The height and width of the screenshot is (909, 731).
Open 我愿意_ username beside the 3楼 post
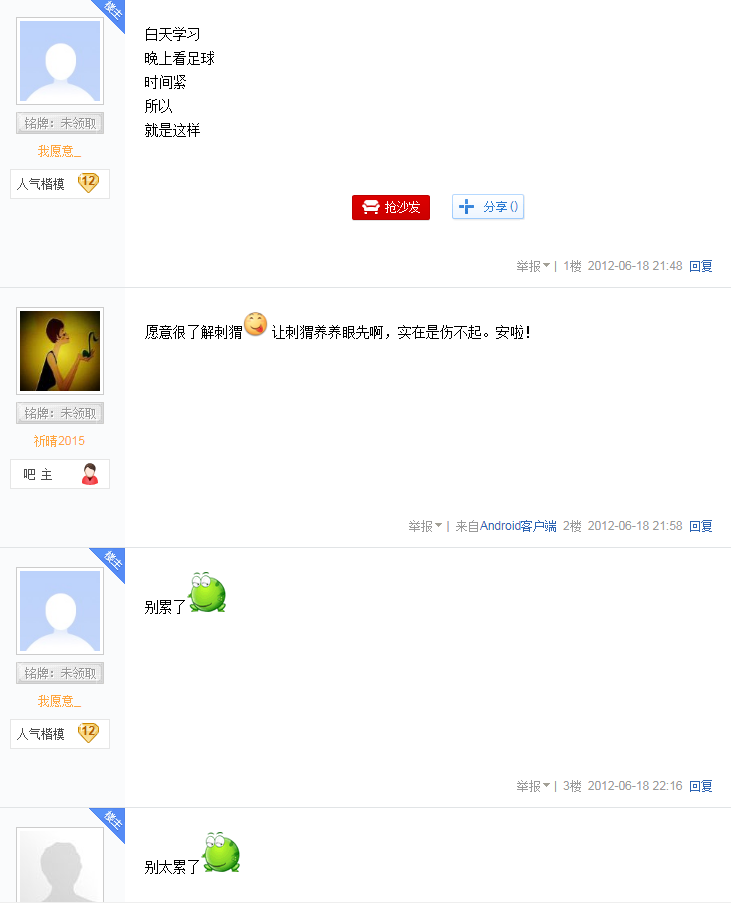tap(59, 701)
